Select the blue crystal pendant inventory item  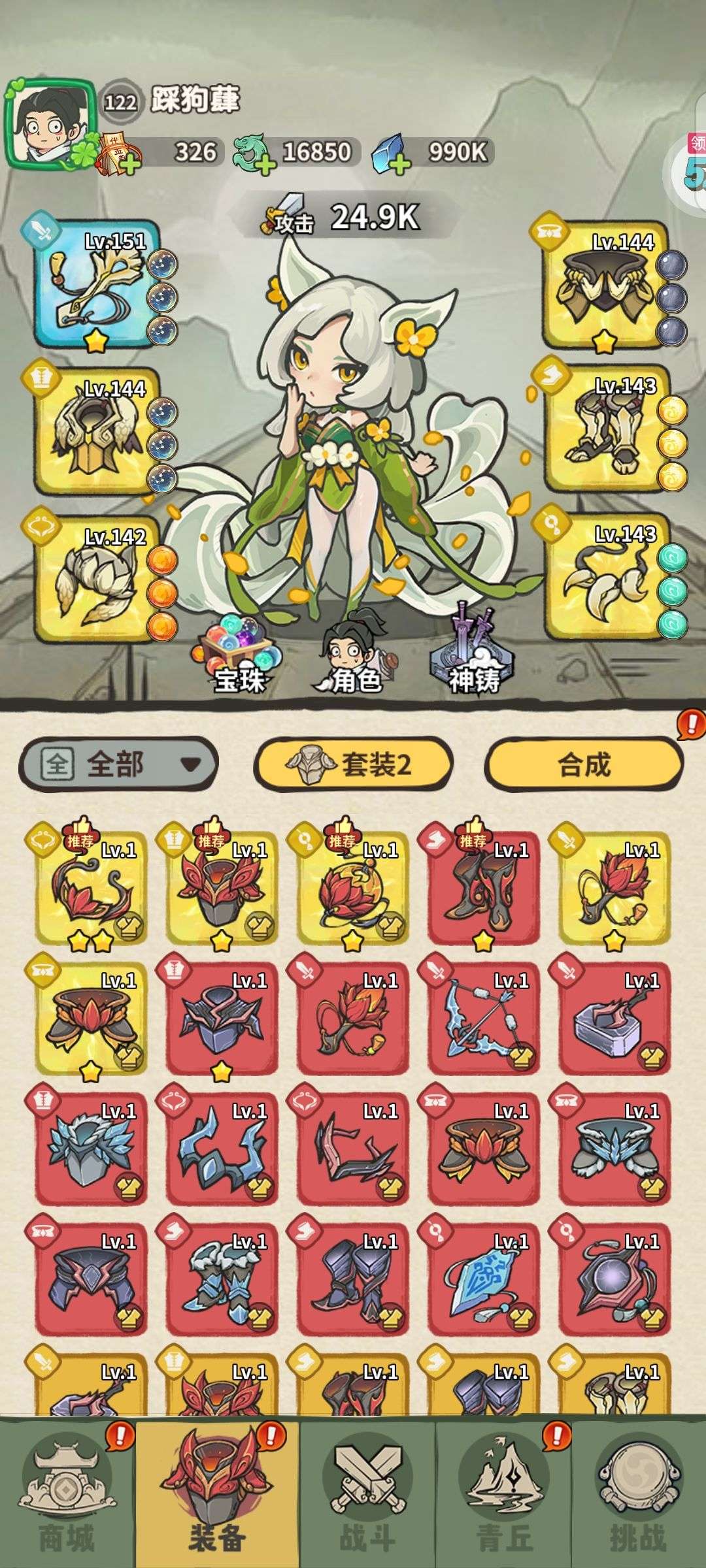click(x=484, y=1279)
